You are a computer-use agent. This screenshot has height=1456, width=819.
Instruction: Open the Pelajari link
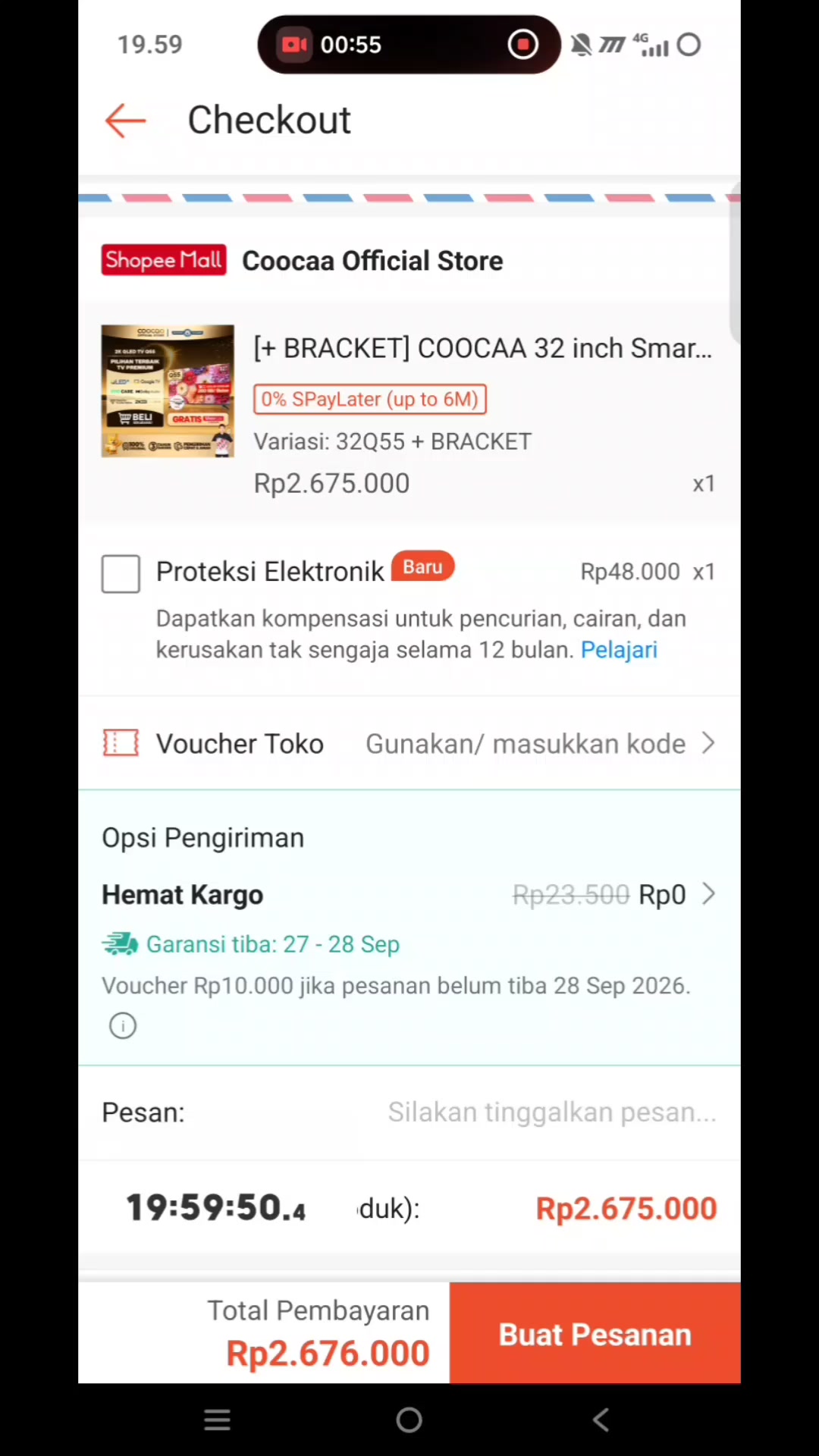[x=619, y=650]
